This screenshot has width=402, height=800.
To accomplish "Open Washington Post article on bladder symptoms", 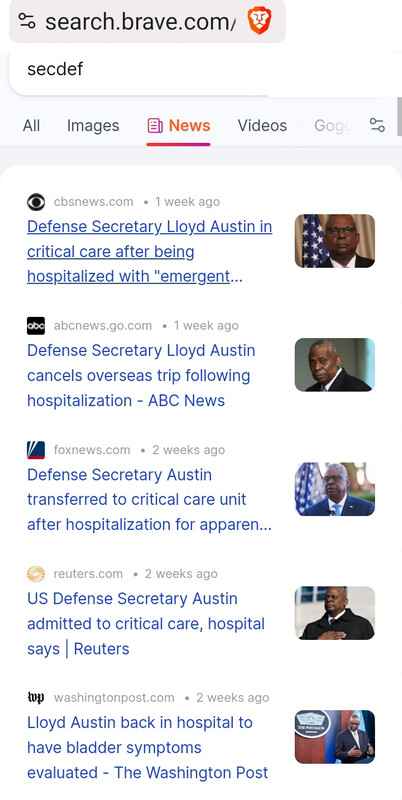I will click(x=147, y=747).
